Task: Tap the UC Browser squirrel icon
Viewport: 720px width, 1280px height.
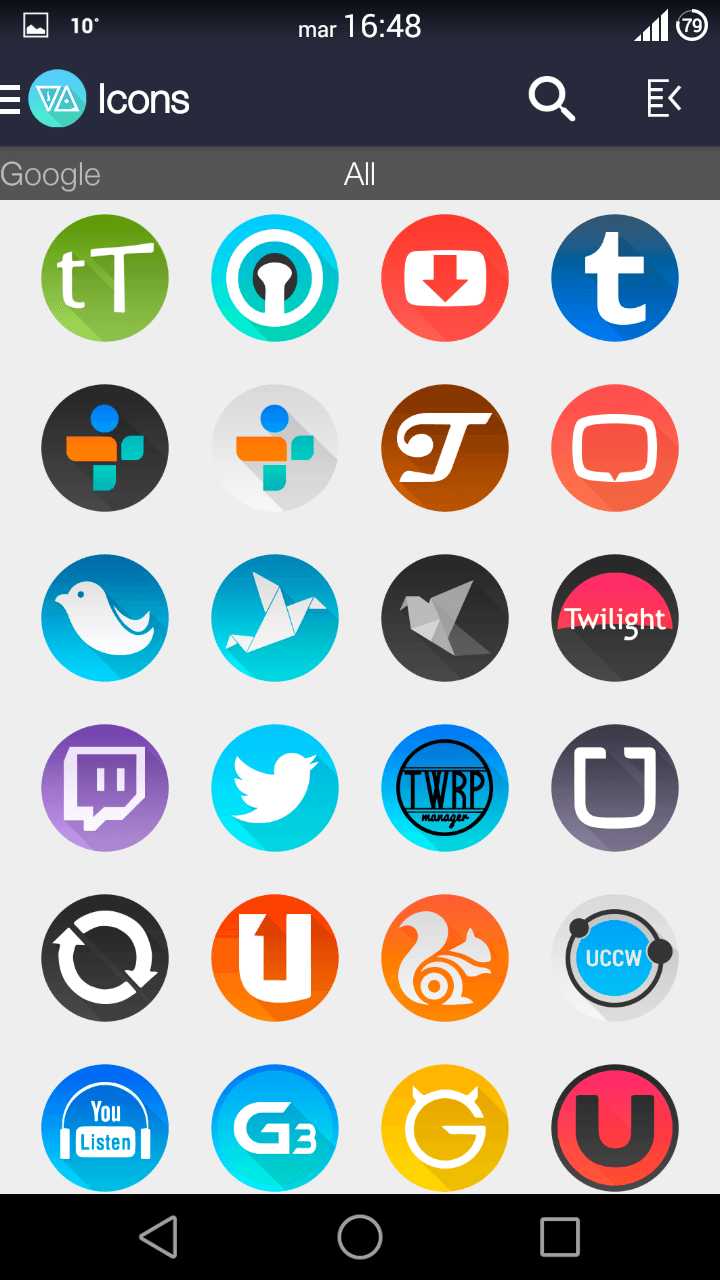Action: tap(445, 958)
